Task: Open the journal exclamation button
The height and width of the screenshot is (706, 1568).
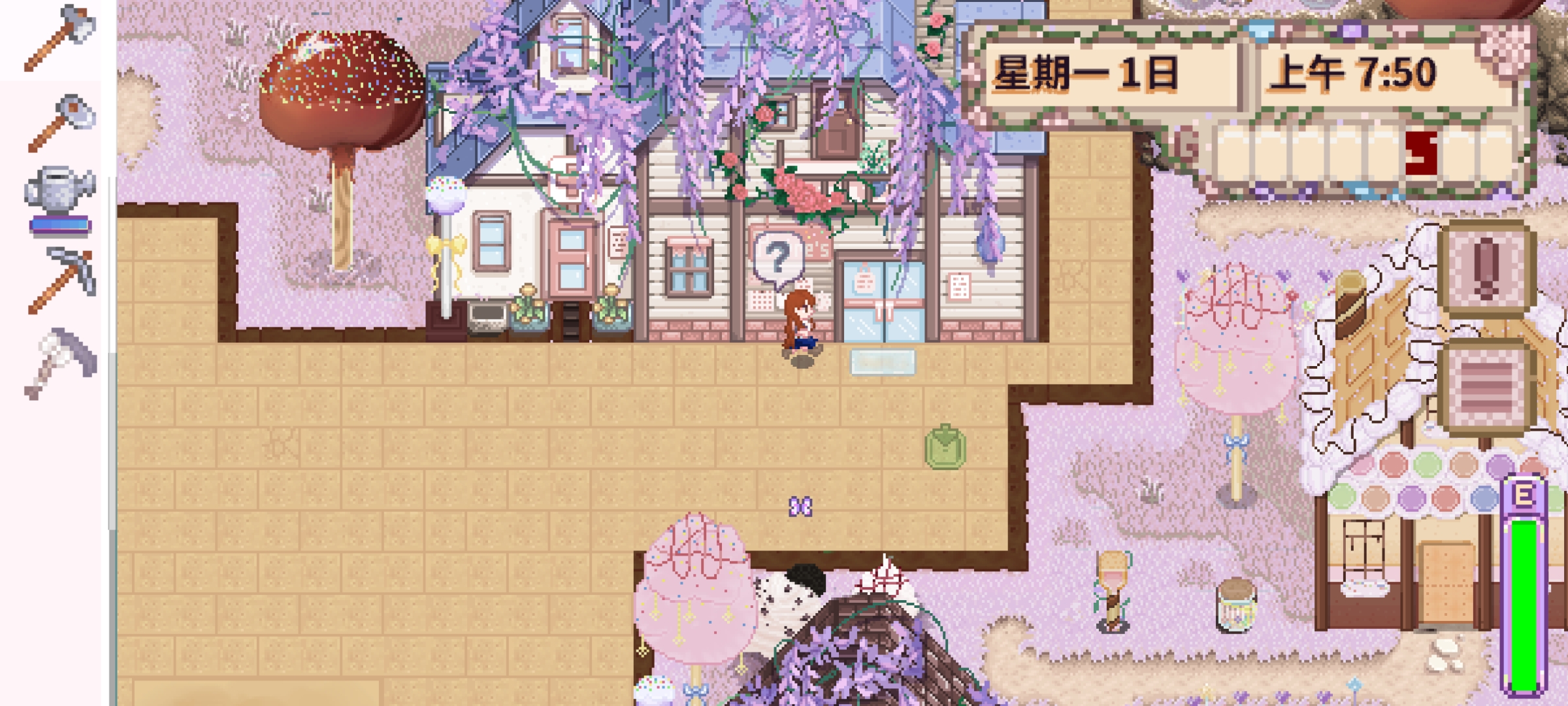Action: tap(1486, 269)
